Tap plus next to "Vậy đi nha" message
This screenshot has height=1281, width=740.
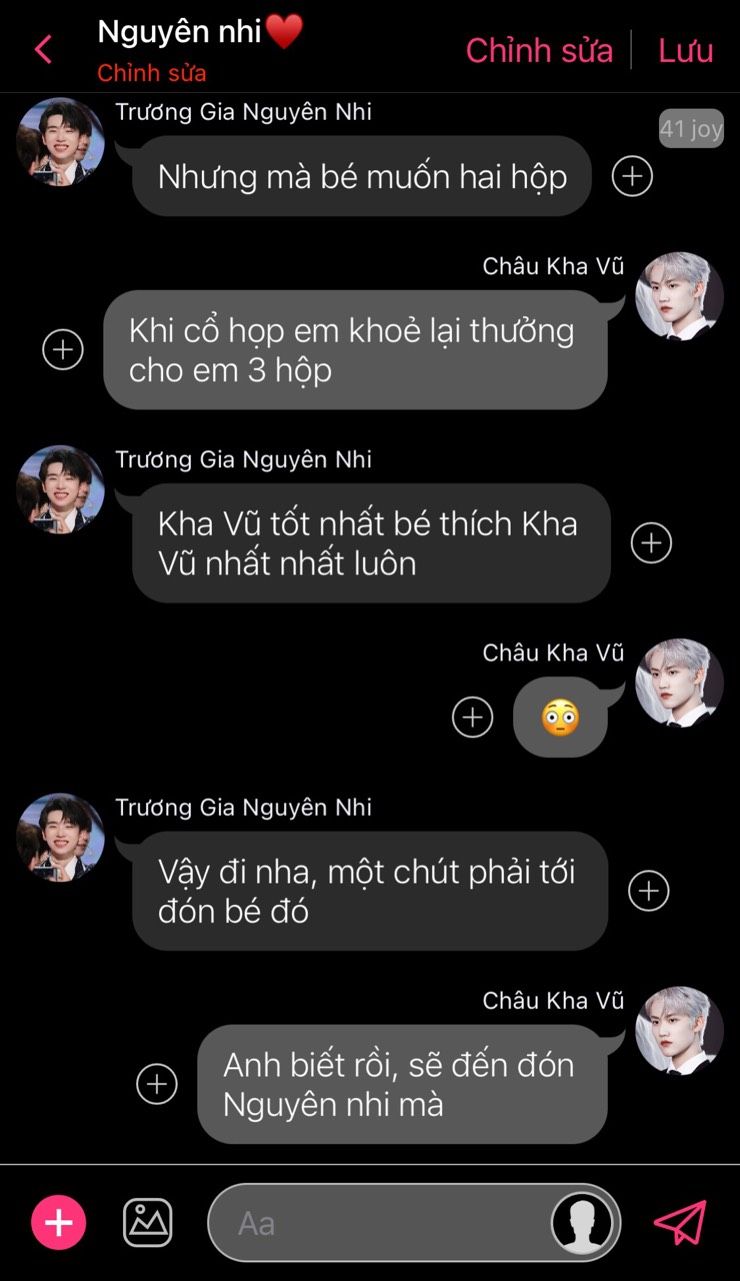tap(648, 890)
